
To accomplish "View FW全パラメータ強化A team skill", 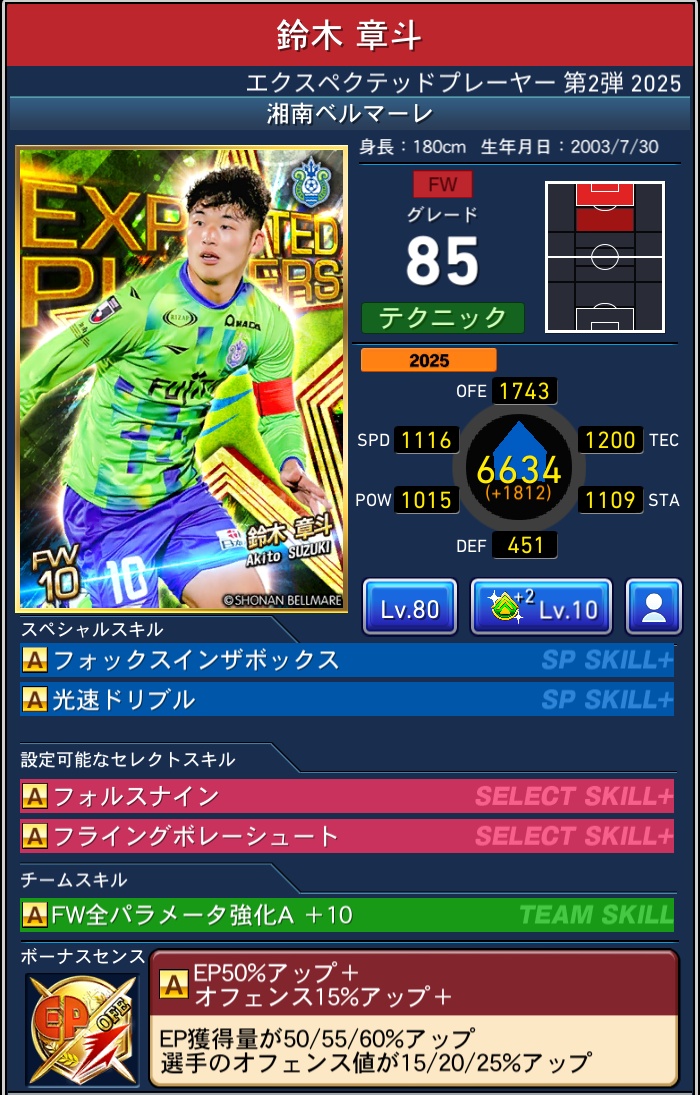I will [346, 914].
